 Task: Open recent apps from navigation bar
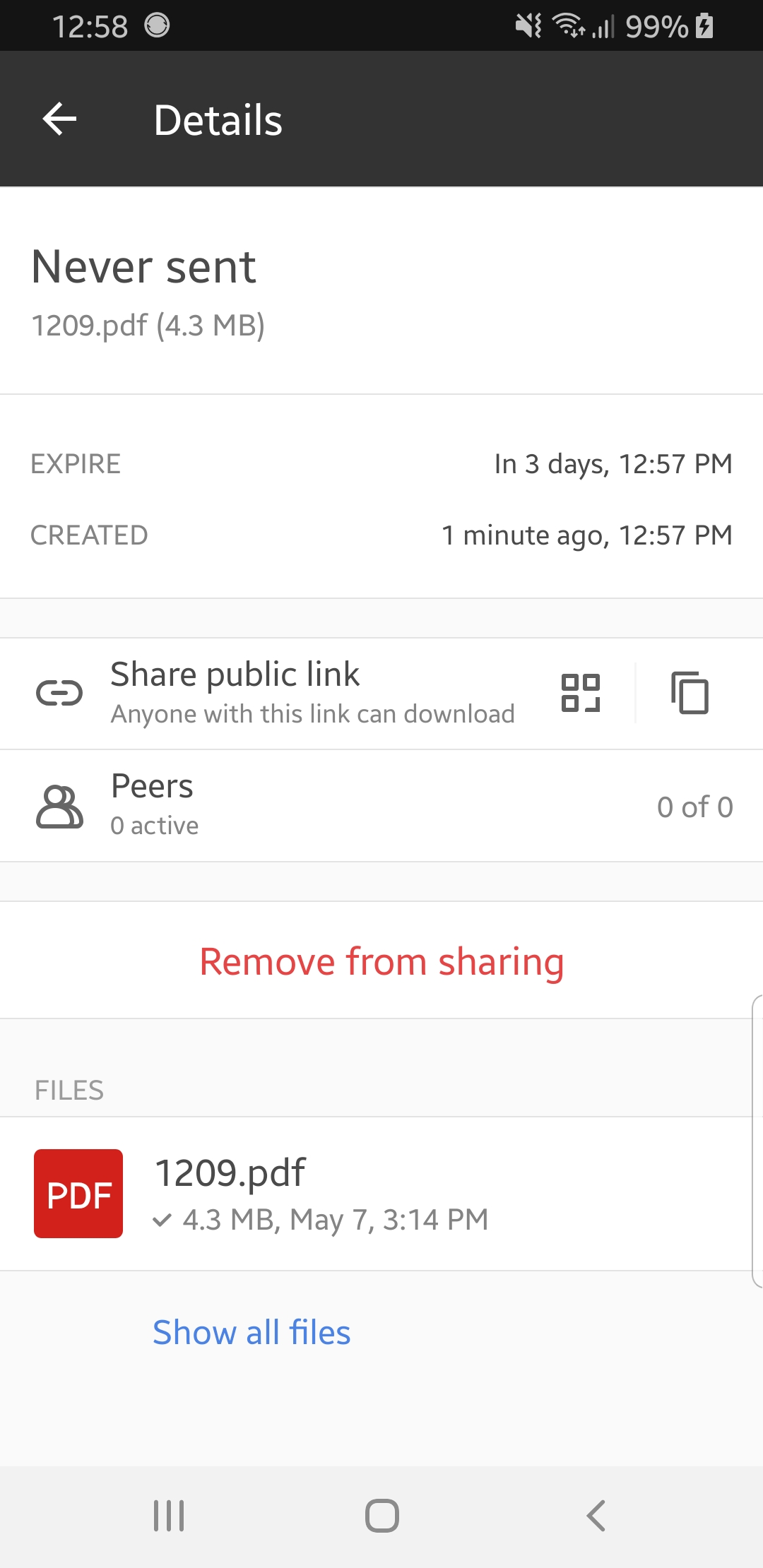(169, 1516)
